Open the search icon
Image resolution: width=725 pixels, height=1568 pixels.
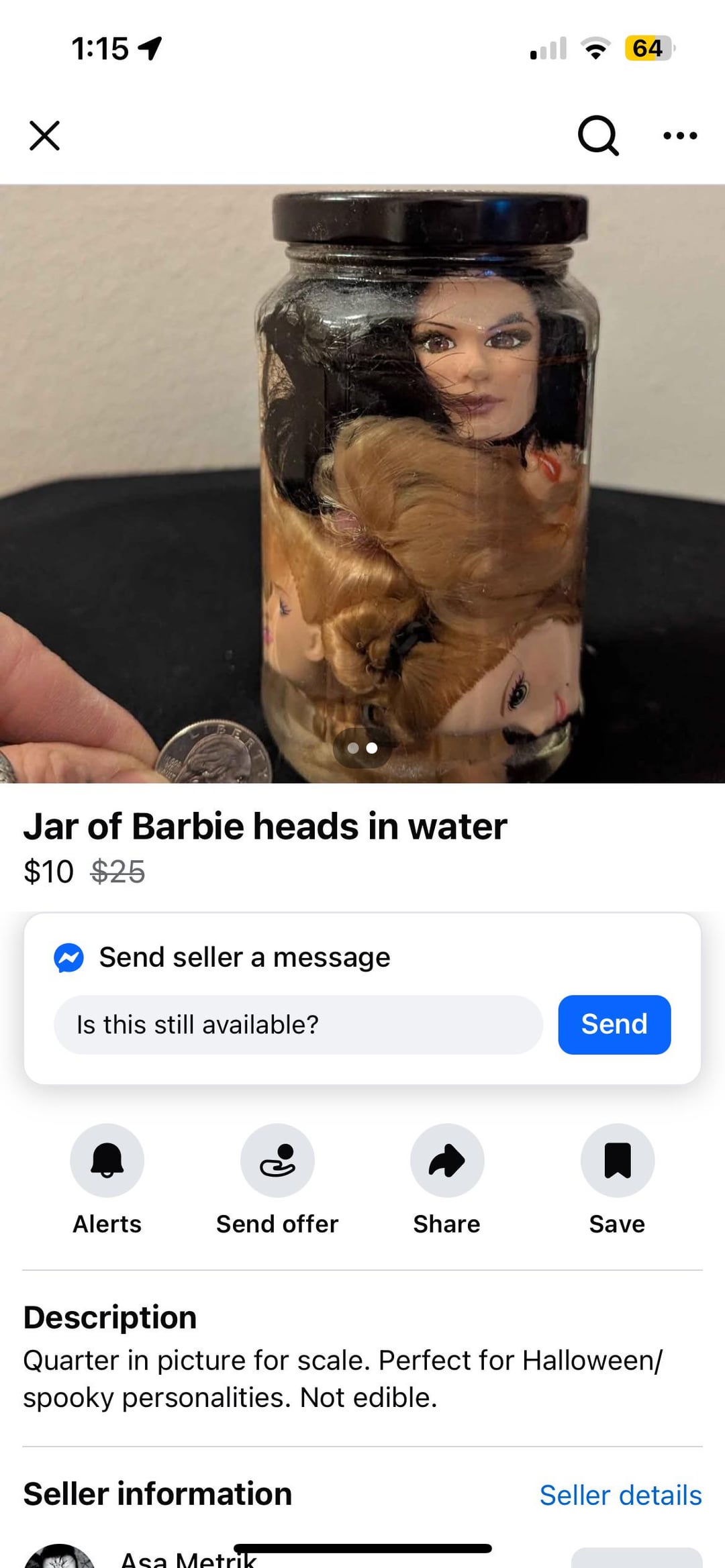coord(597,136)
